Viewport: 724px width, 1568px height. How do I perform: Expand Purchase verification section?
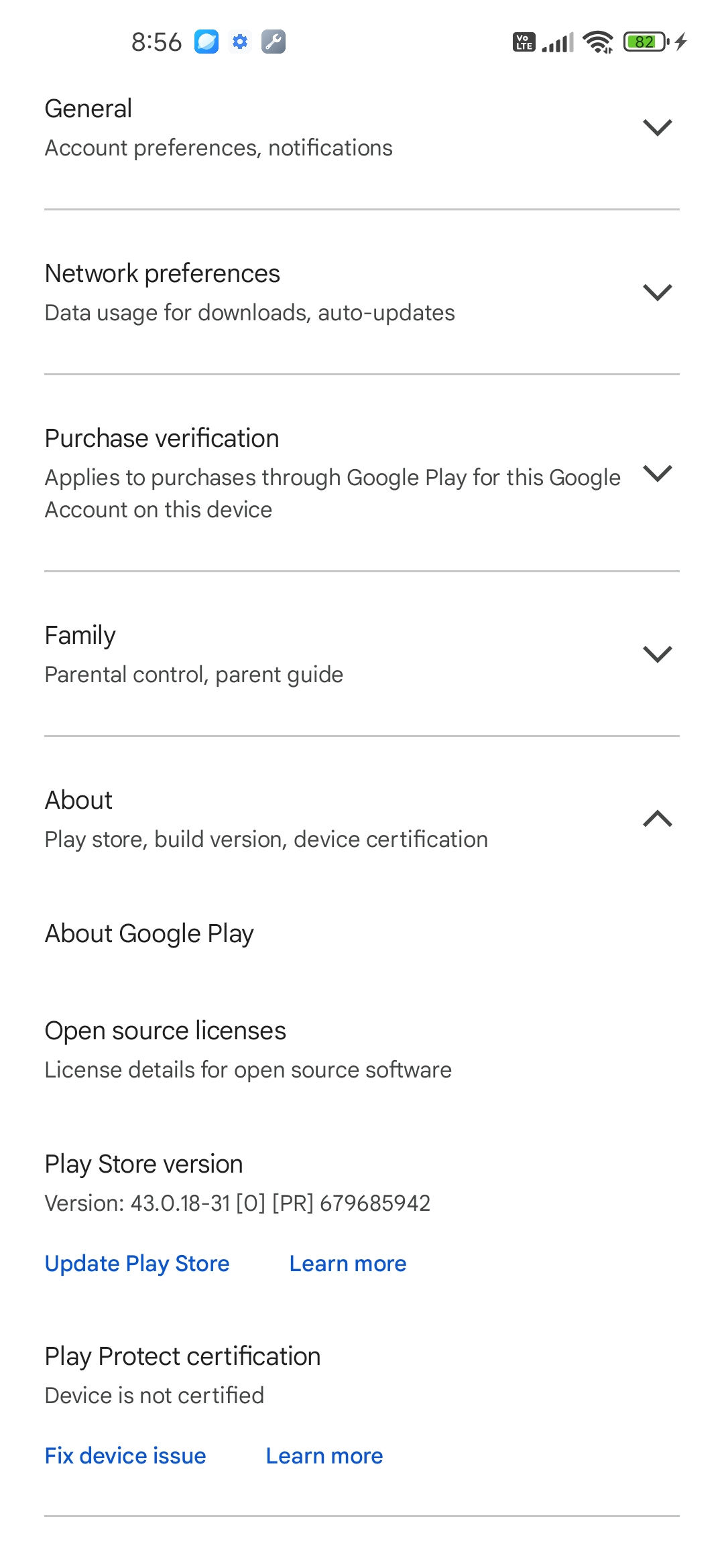coord(362,473)
